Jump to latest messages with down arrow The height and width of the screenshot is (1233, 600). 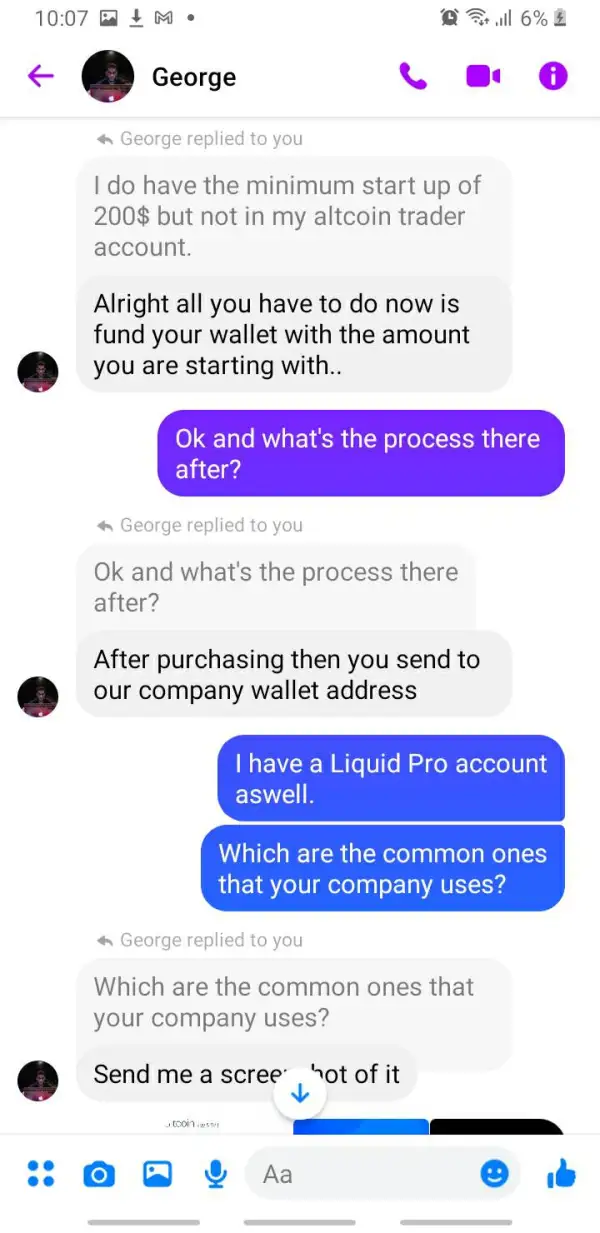click(300, 1094)
